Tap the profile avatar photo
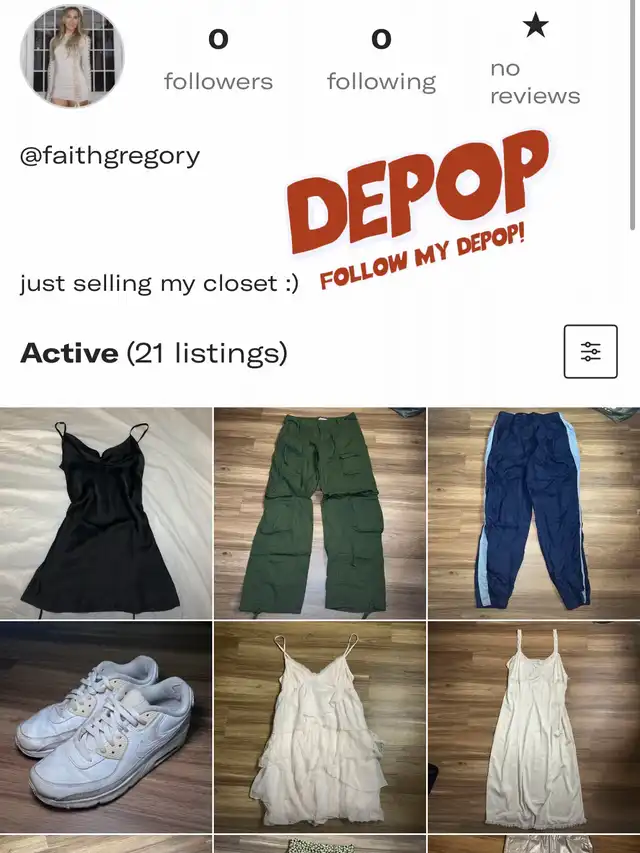The height and width of the screenshot is (853, 640). (x=72, y=56)
